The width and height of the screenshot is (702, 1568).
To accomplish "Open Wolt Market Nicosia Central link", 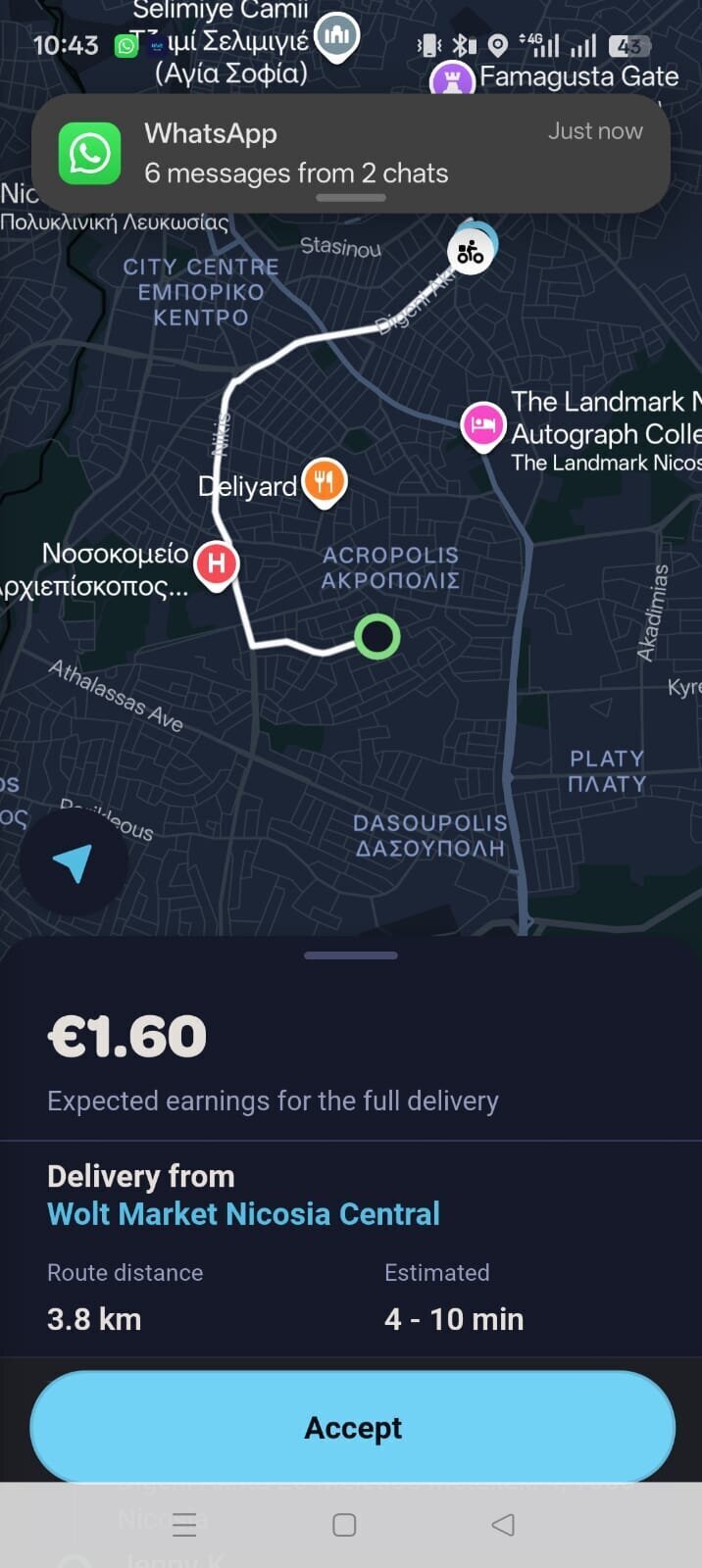I will pos(243,1213).
